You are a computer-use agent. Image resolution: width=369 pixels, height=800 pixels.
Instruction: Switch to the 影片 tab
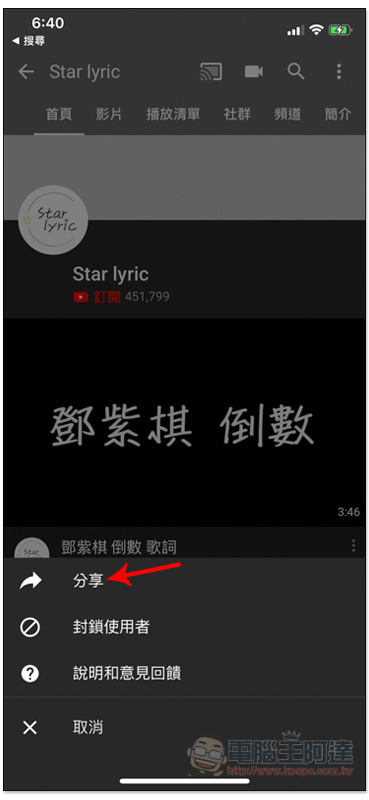(109, 114)
